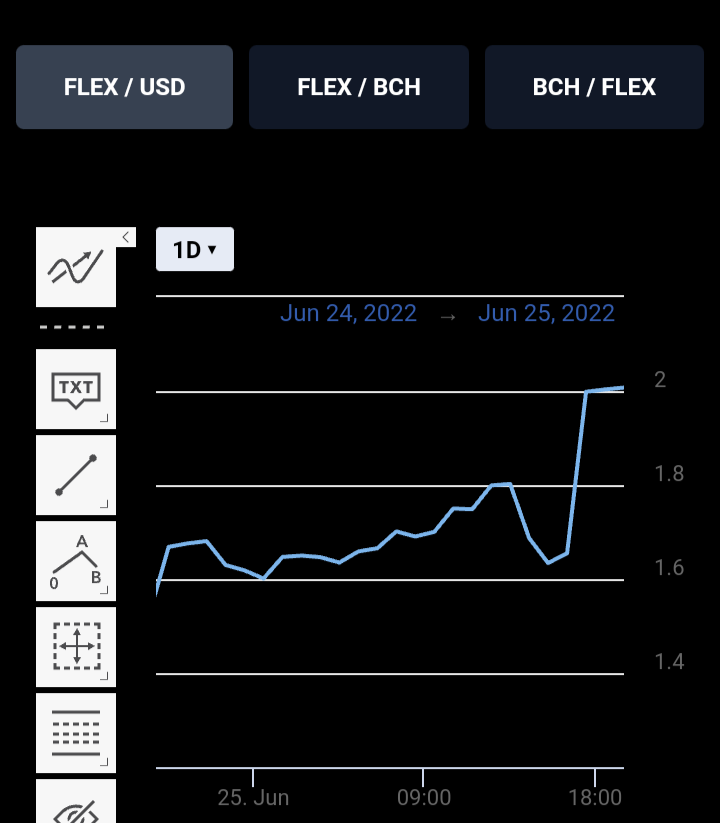The image size is (720, 823).
Task: Open the 1D range dropdown
Action: pyautogui.click(x=195, y=249)
